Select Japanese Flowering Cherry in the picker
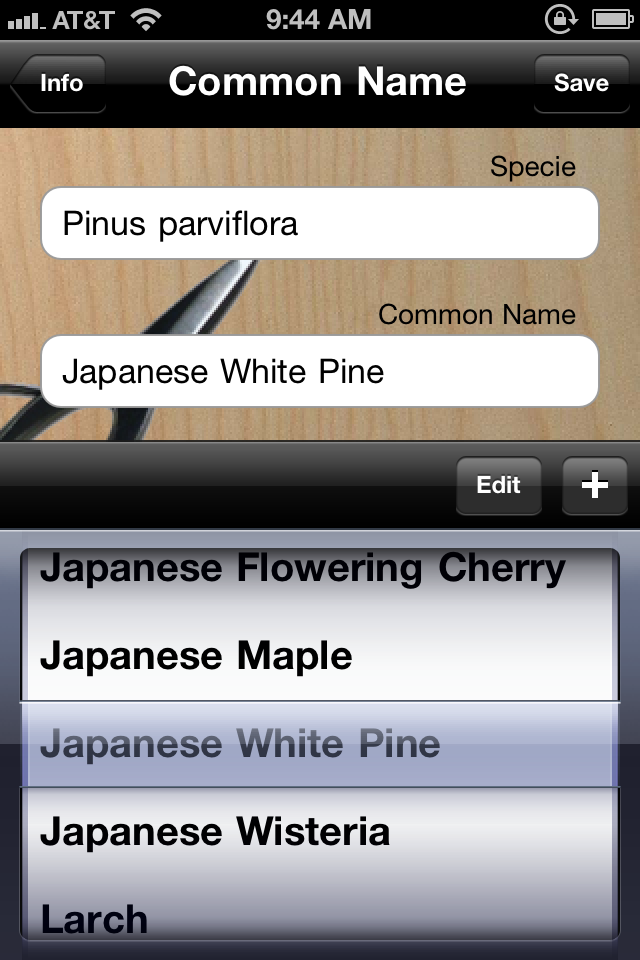Image resolution: width=640 pixels, height=960 pixels. pyautogui.click(x=302, y=569)
